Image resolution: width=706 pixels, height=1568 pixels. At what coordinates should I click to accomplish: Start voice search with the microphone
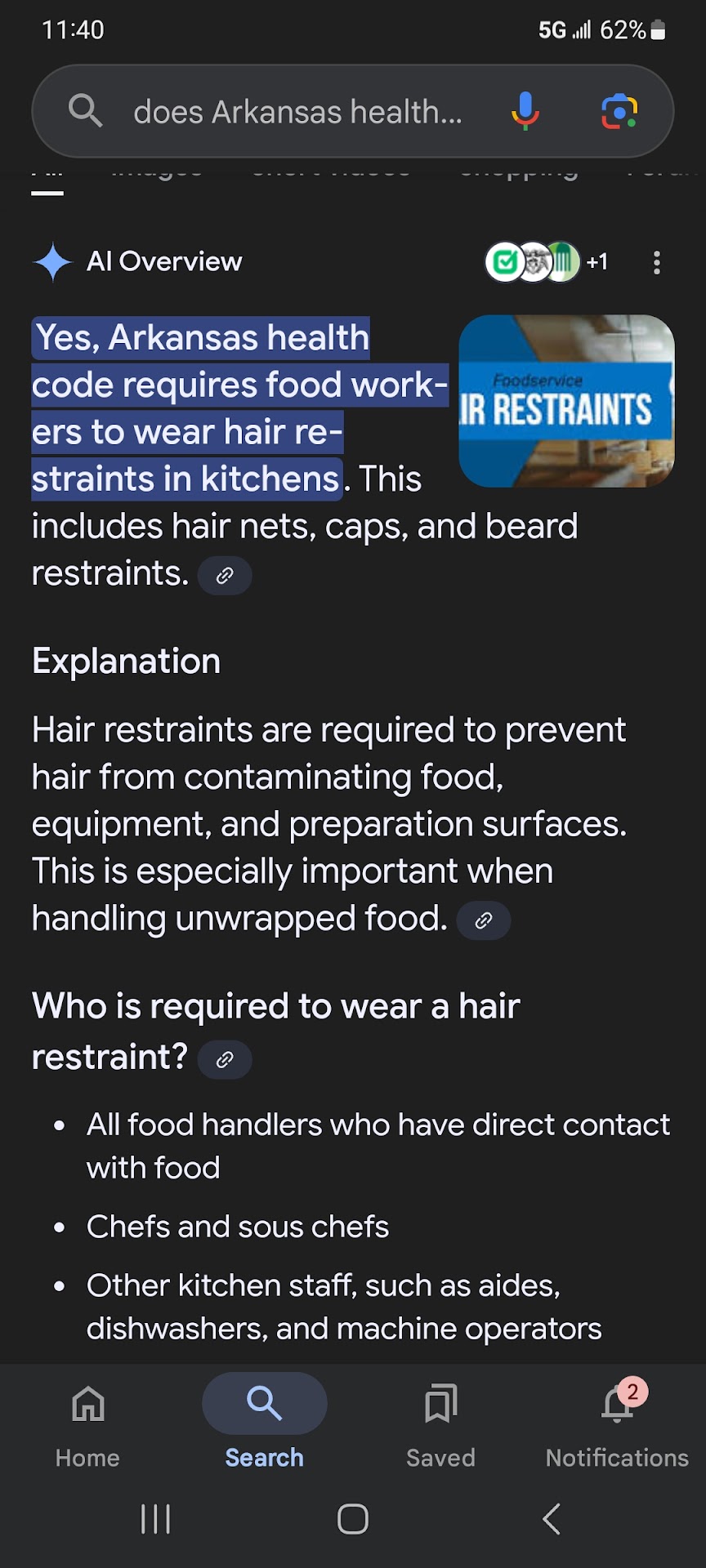click(x=525, y=111)
